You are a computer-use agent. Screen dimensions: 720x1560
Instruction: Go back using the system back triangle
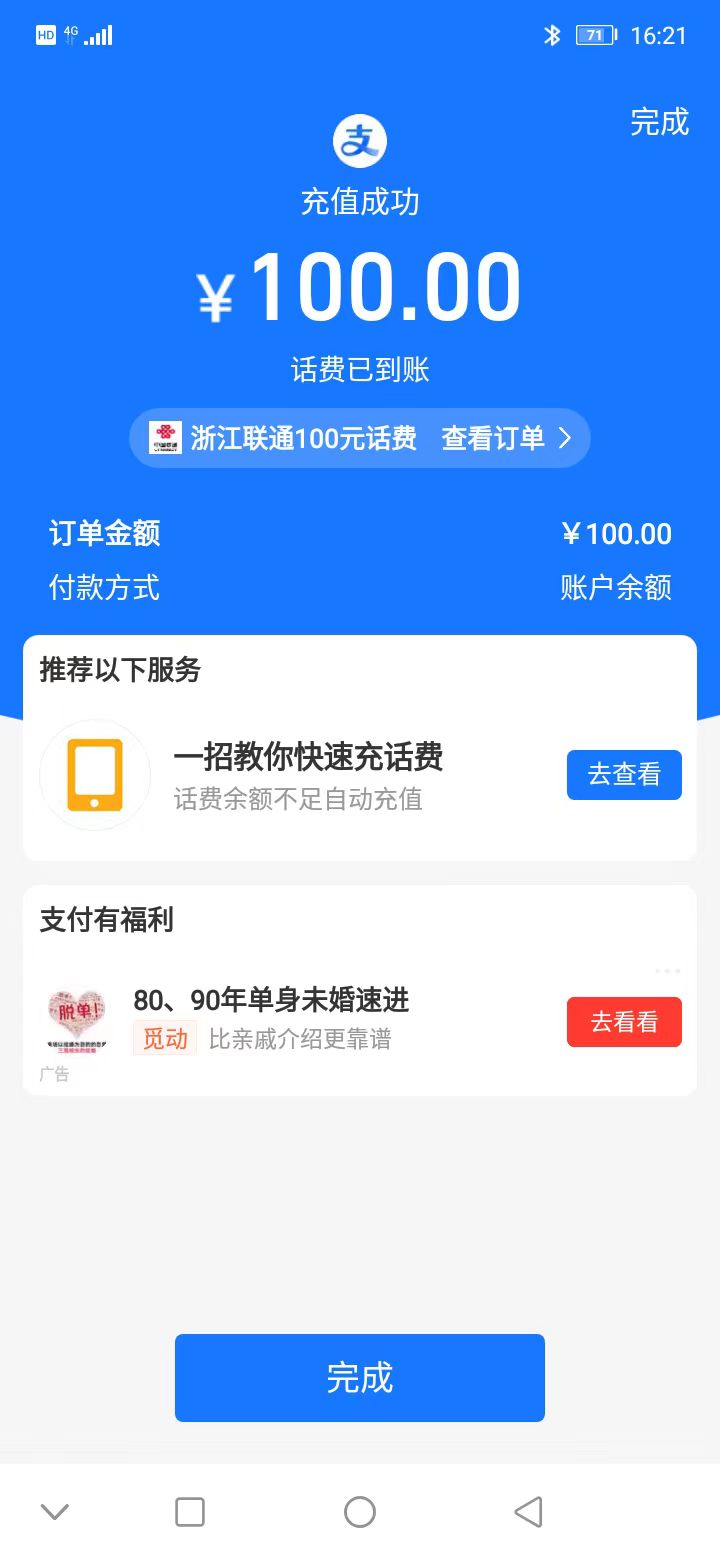[528, 1511]
